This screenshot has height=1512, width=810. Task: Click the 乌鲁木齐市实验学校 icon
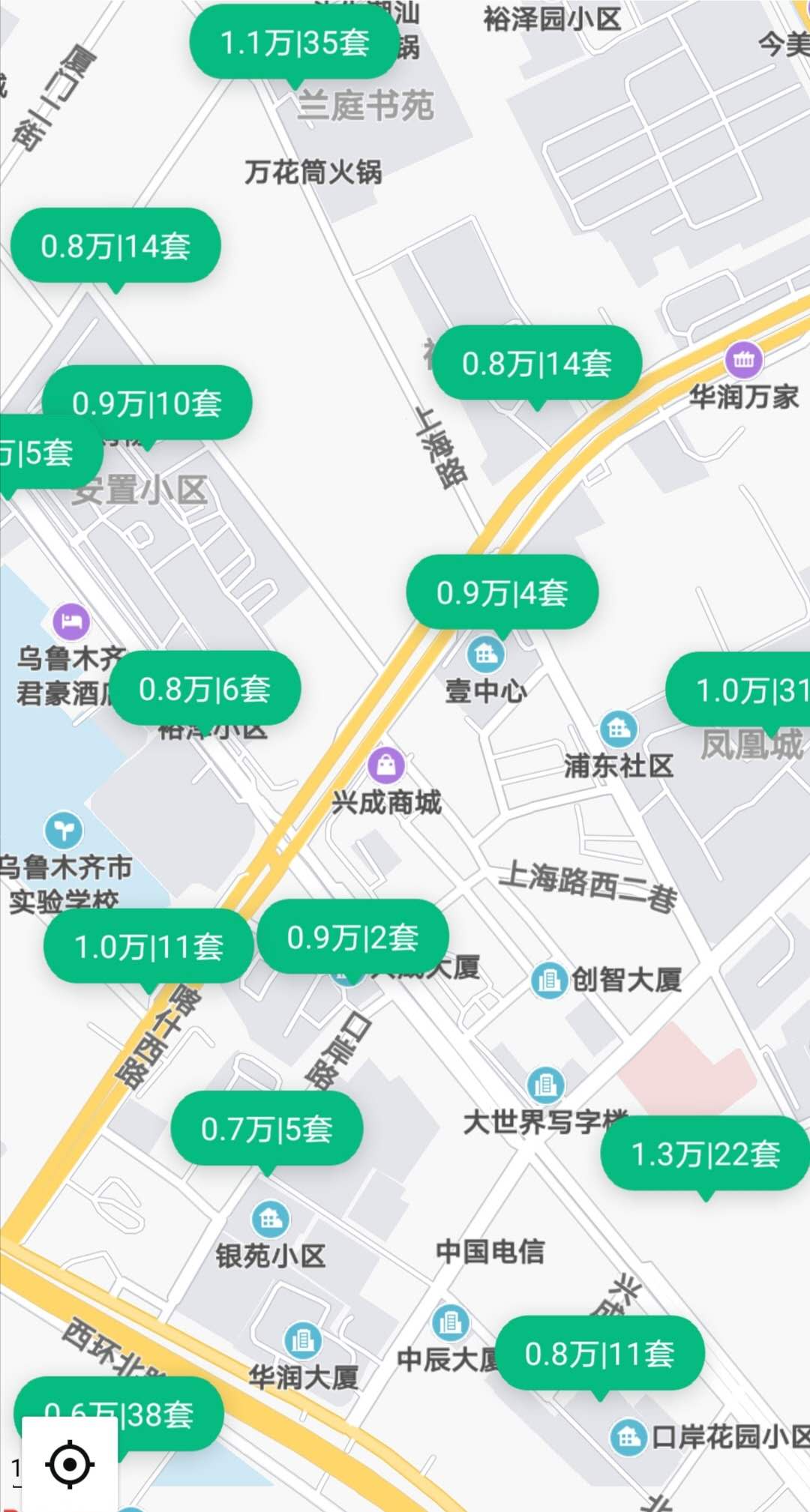click(x=63, y=828)
